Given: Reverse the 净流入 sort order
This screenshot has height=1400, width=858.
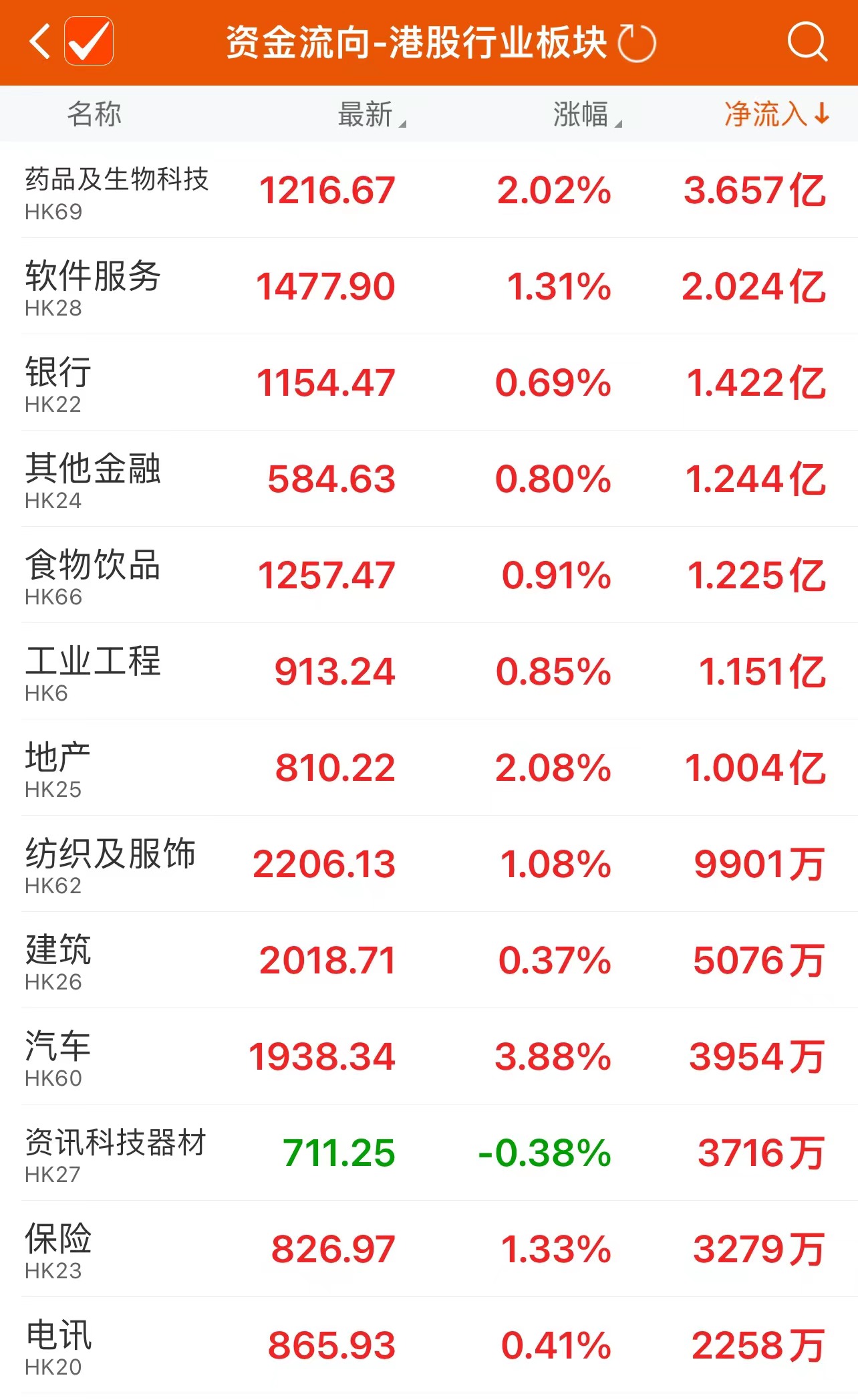Looking at the screenshot, I should point(776,114).
